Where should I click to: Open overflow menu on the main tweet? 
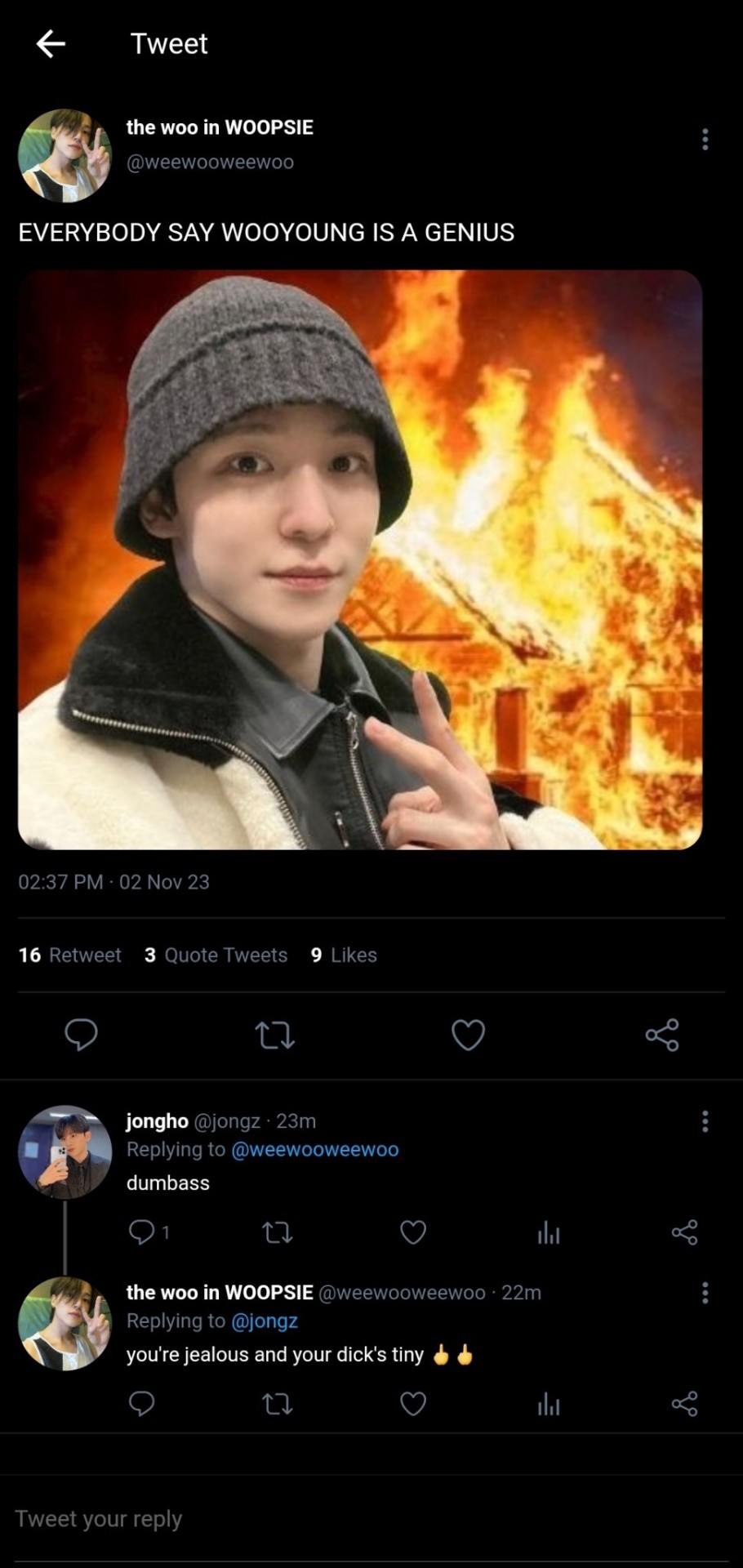(x=705, y=140)
